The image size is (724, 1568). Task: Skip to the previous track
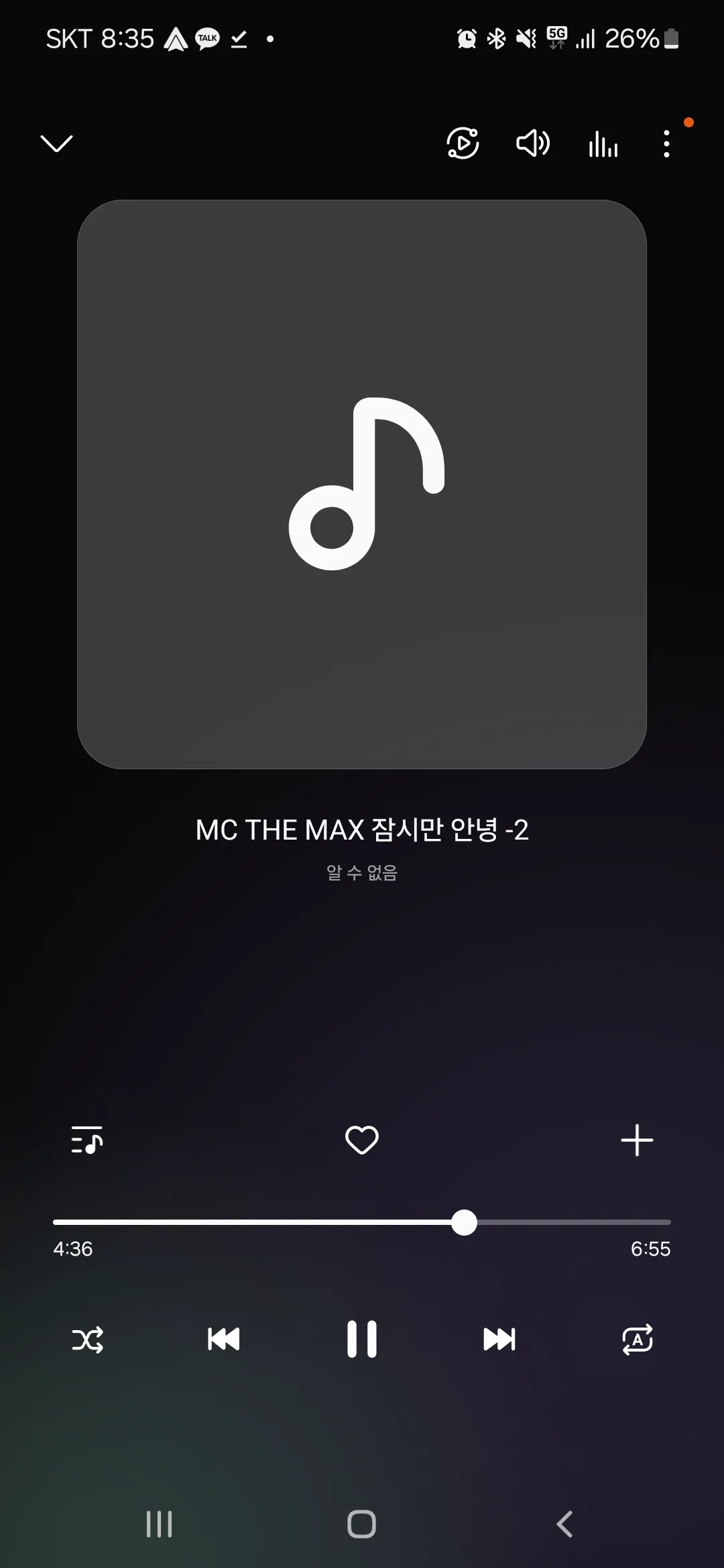pos(224,1340)
